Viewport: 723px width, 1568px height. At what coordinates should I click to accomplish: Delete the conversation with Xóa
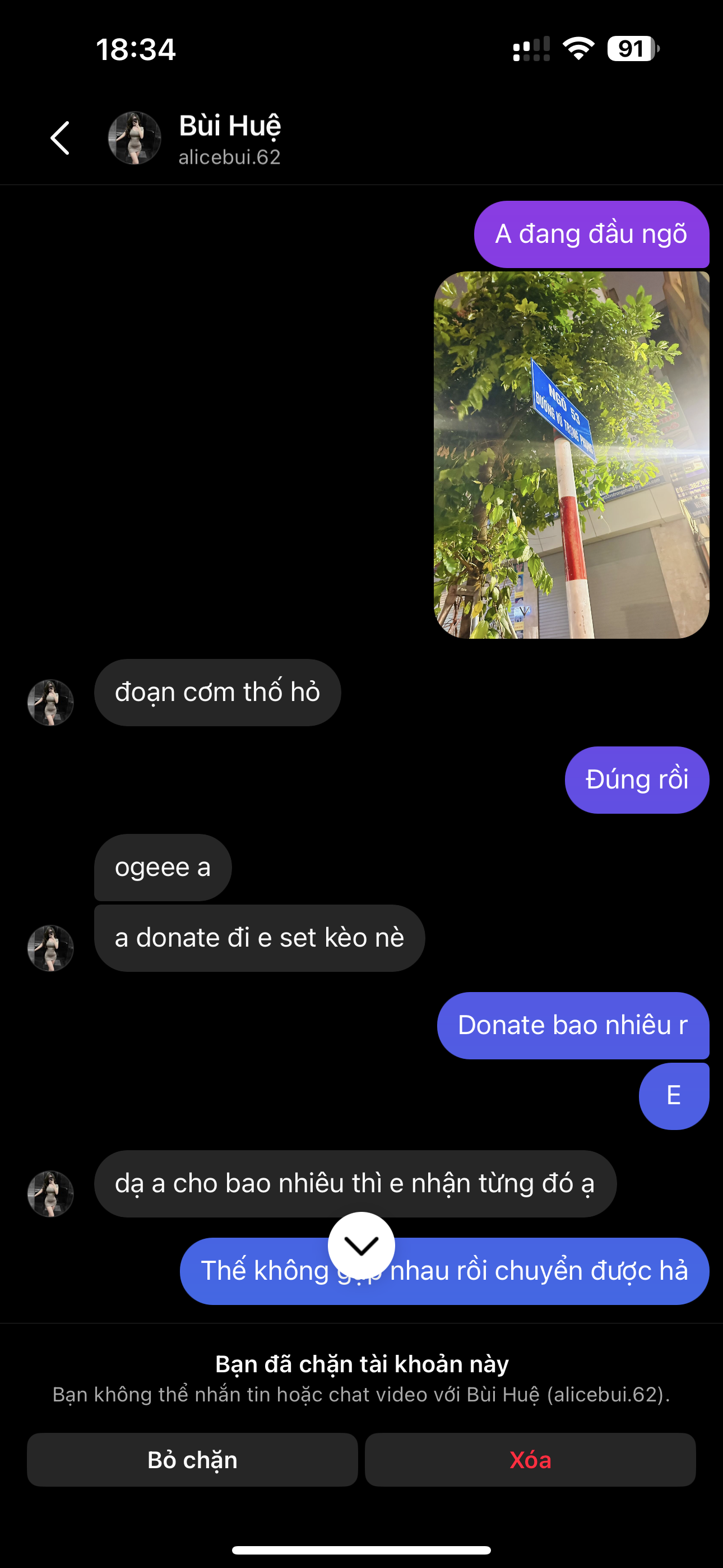tap(530, 1460)
